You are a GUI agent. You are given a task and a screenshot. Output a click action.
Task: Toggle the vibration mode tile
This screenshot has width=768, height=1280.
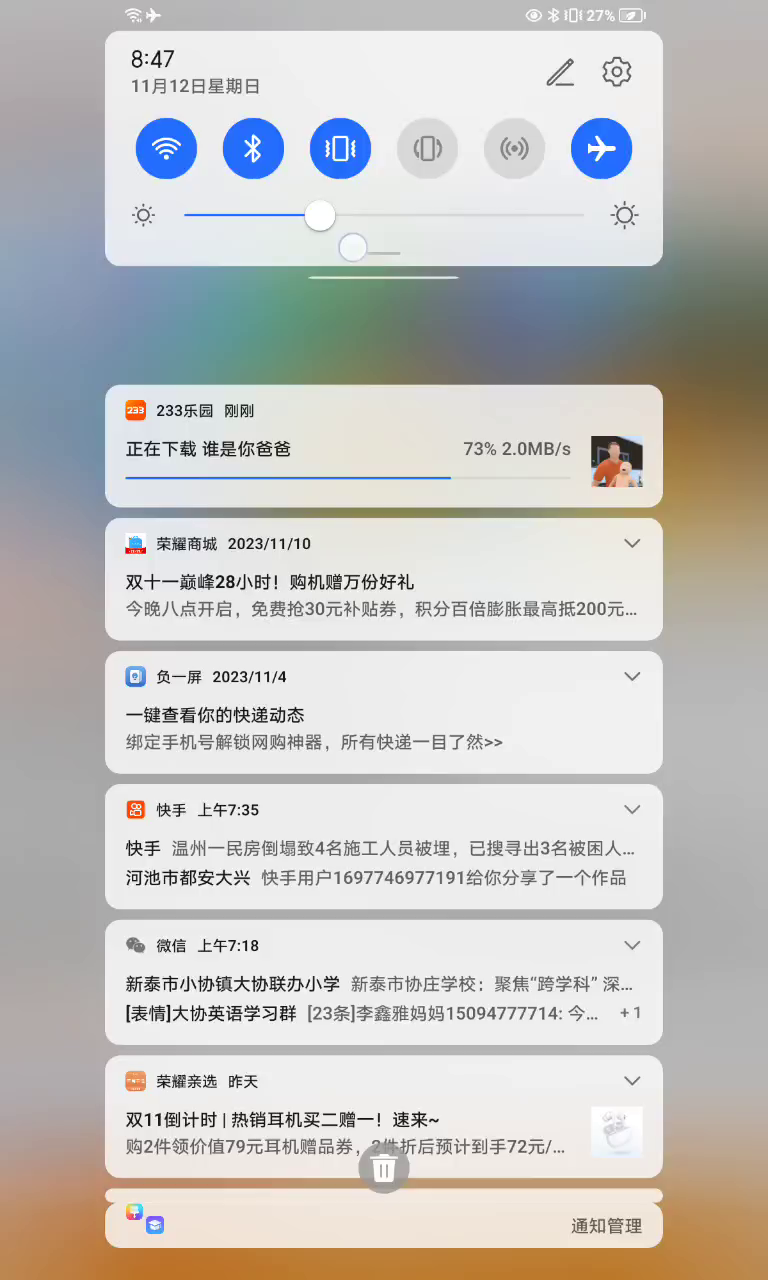tap(340, 149)
